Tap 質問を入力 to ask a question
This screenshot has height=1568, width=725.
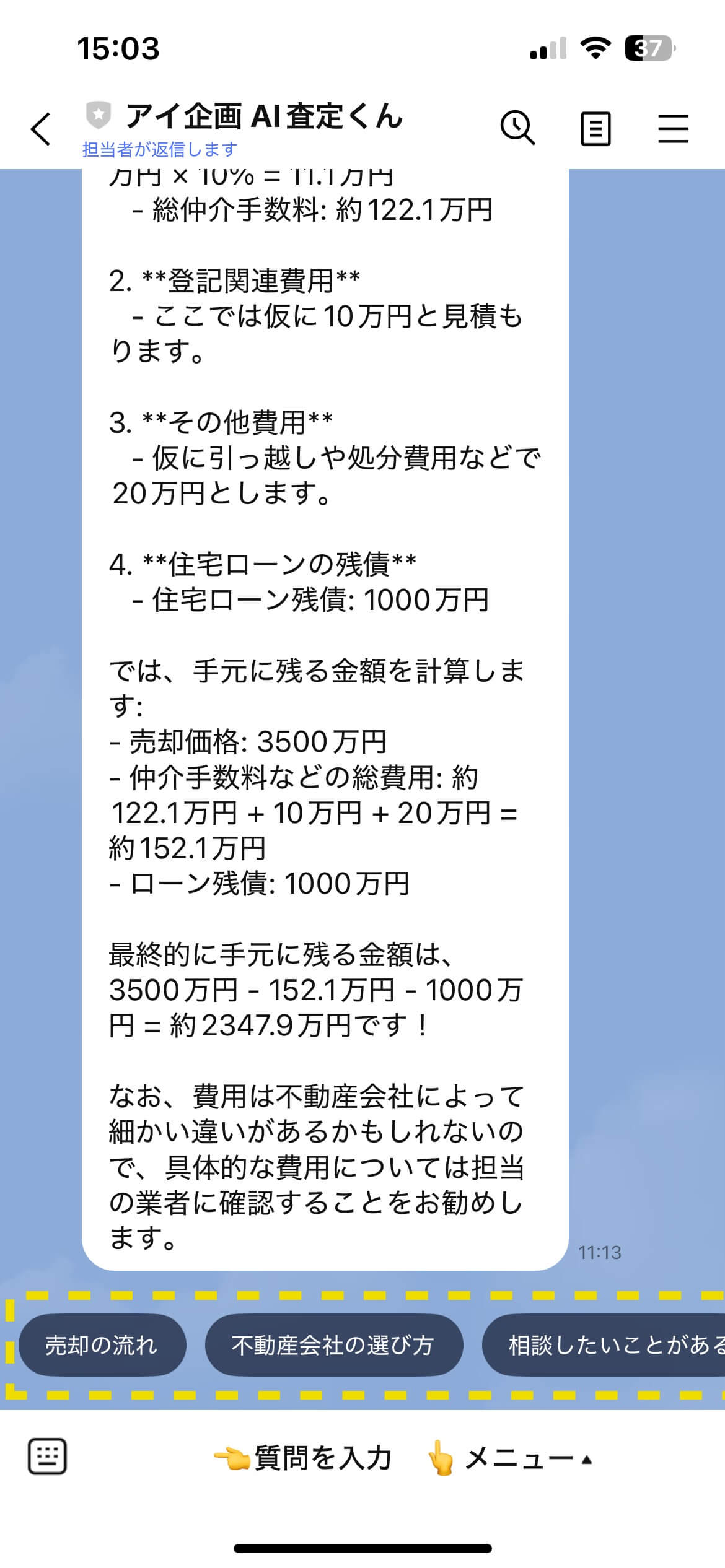pyautogui.click(x=302, y=1458)
